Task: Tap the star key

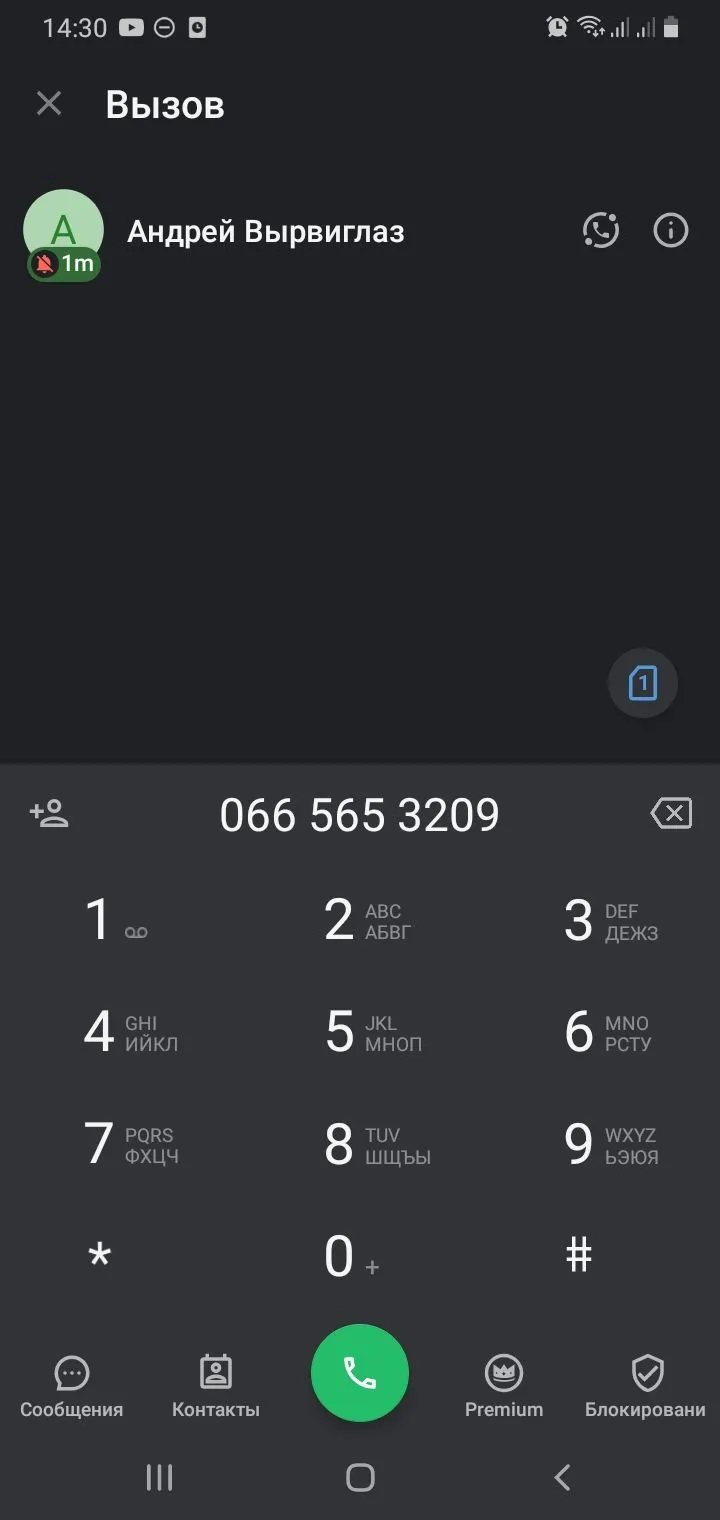Action: coord(99,1257)
